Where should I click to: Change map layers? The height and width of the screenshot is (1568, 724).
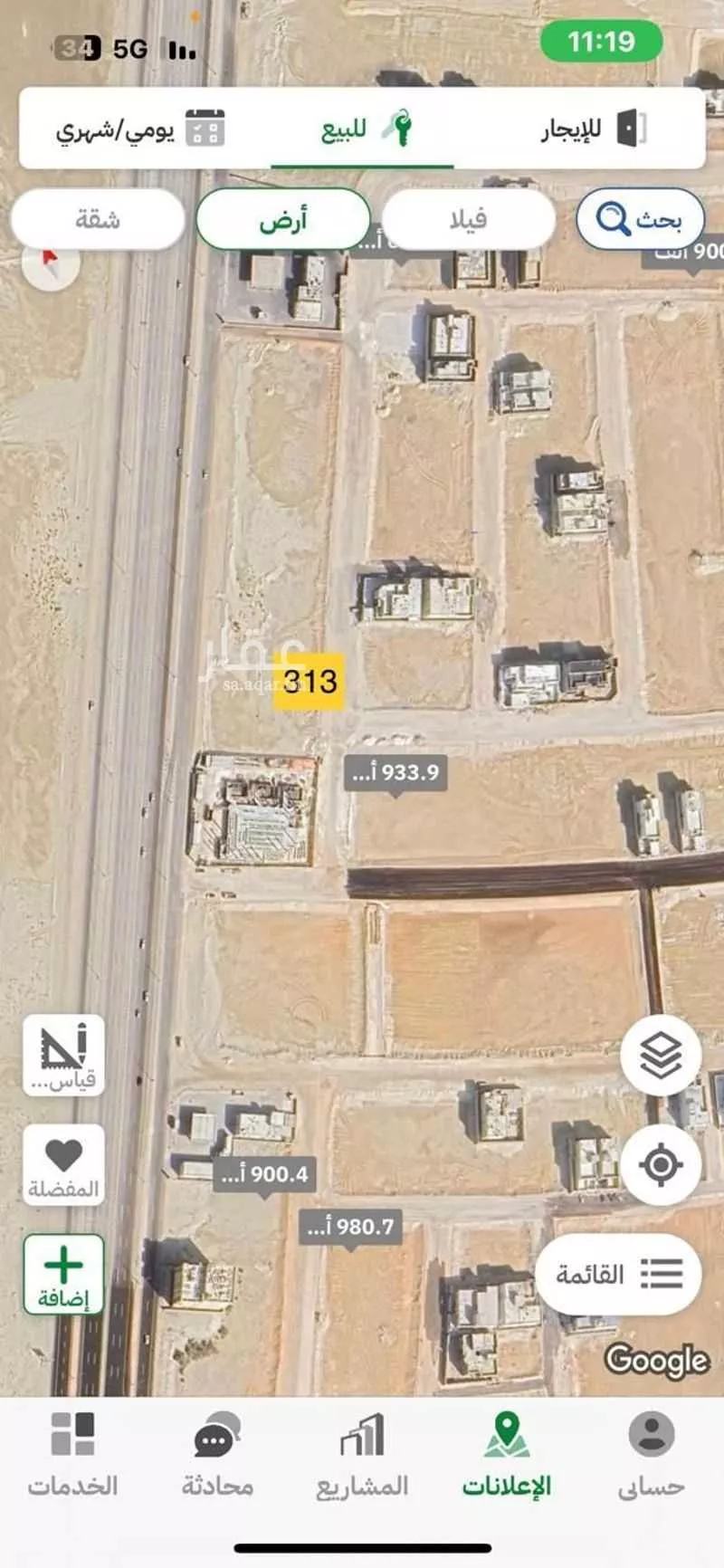[x=661, y=1056]
